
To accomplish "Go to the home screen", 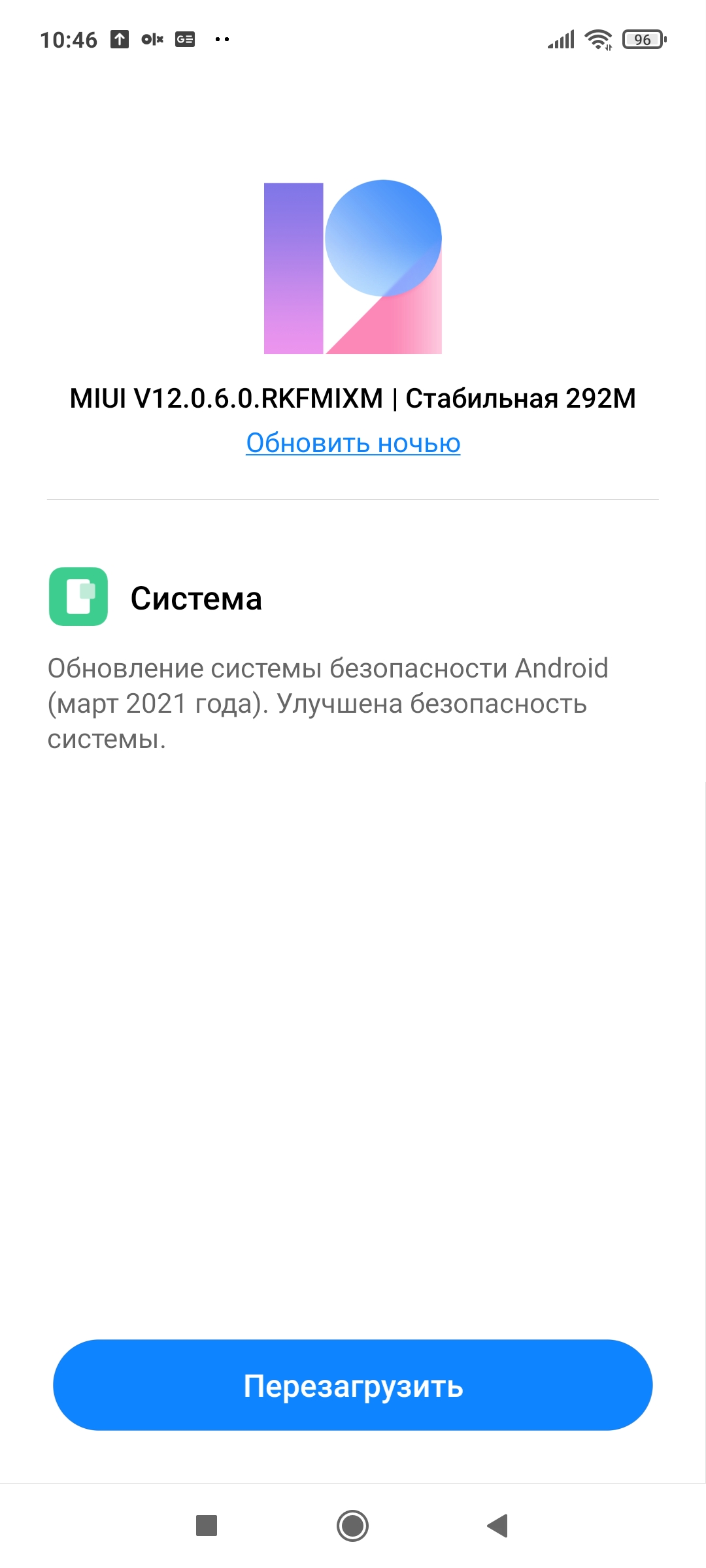I will [x=353, y=1526].
